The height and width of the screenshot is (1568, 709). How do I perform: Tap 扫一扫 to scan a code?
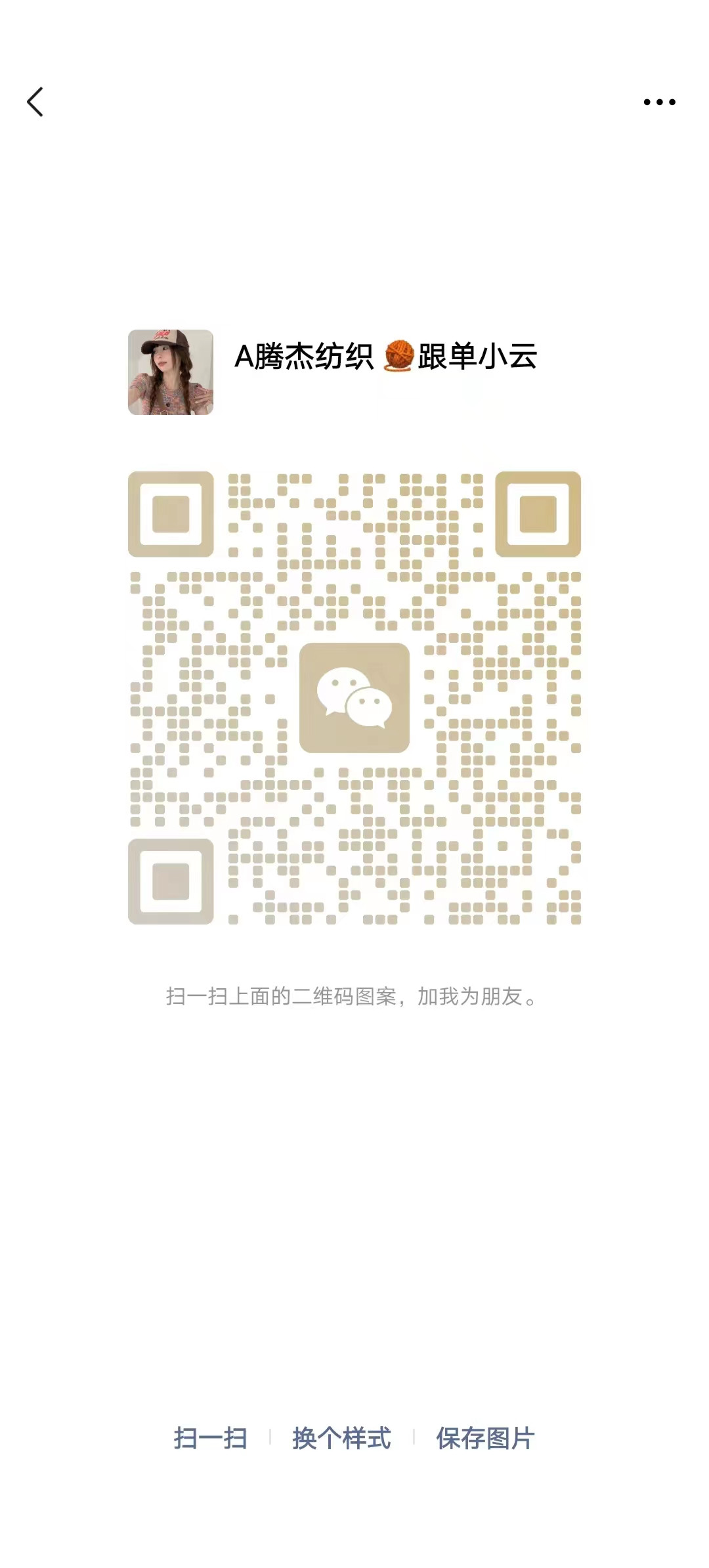(210, 1438)
